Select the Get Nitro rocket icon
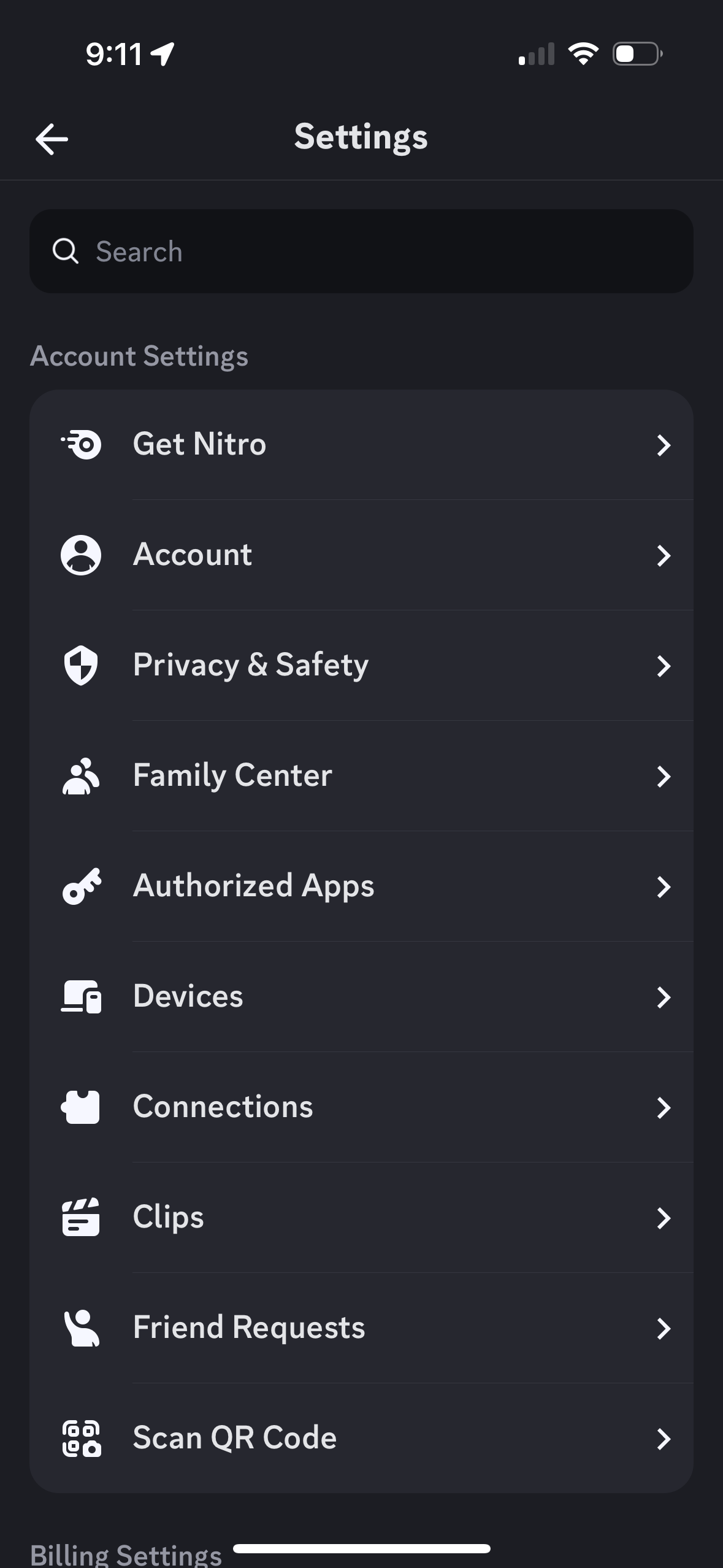Screen dimensions: 723x1568 coord(80,445)
